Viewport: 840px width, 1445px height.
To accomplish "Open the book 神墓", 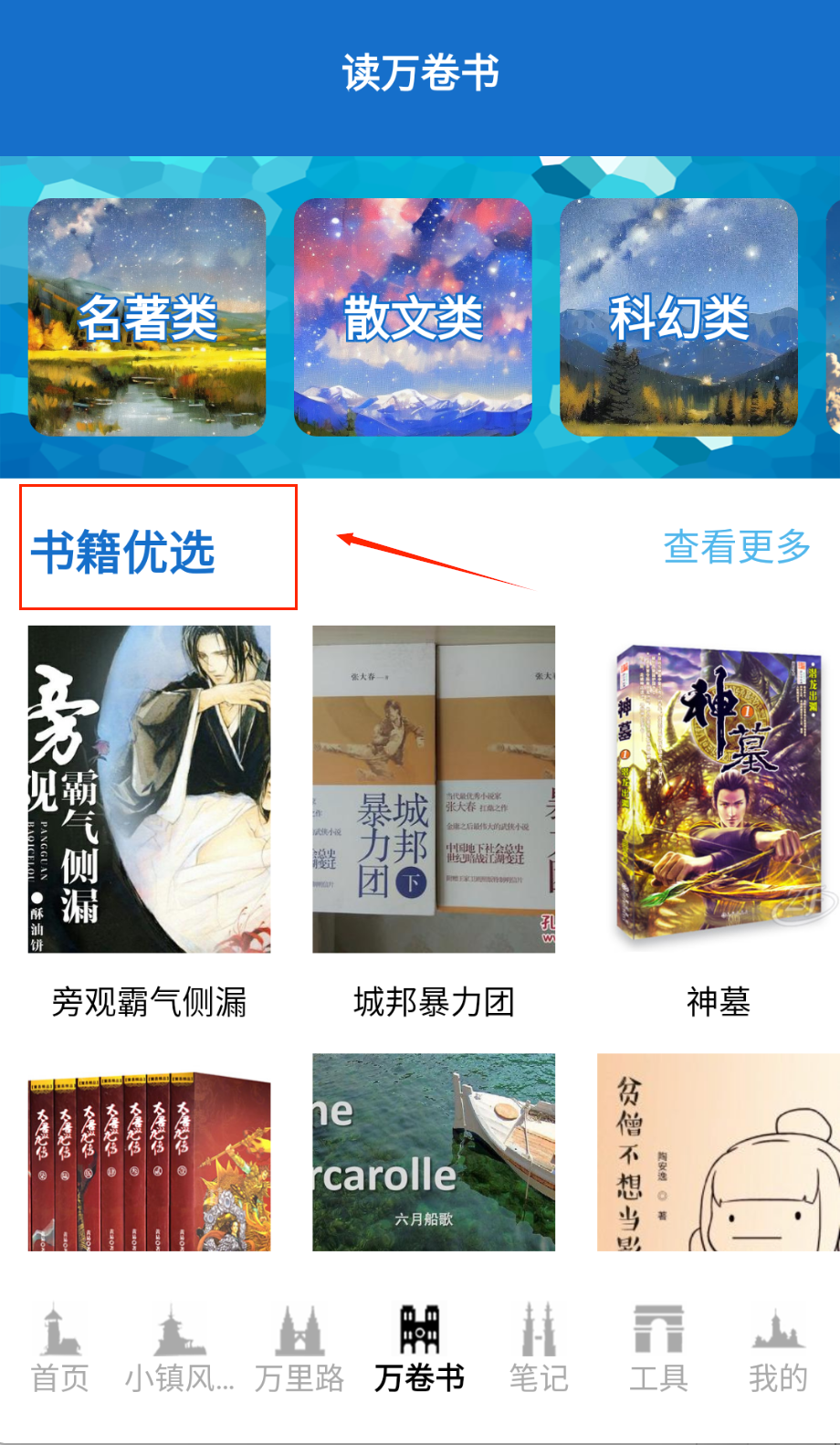I will [718, 789].
